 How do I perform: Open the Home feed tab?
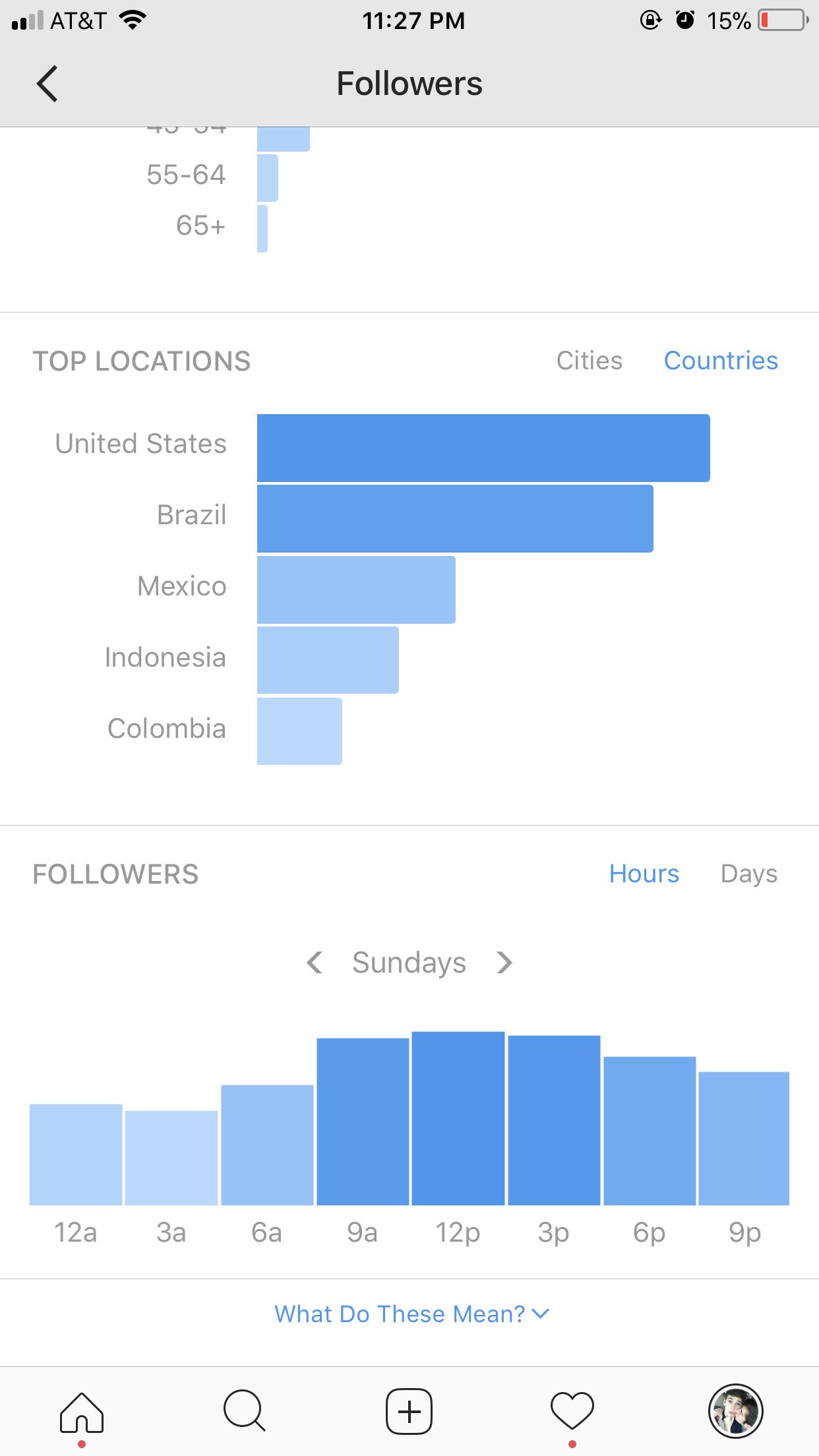click(x=82, y=1412)
